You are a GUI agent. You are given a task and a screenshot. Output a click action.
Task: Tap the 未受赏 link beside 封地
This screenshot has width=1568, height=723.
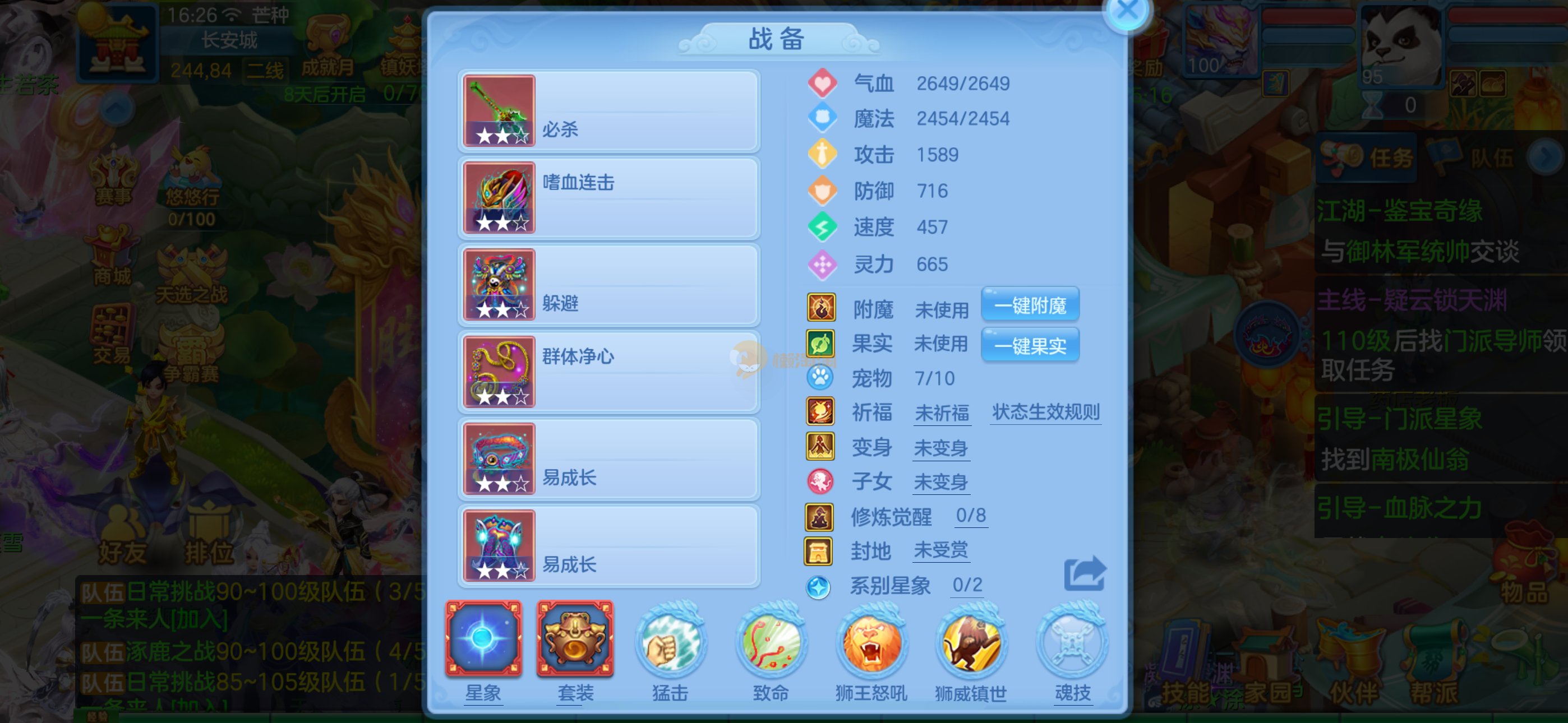tap(940, 551)
